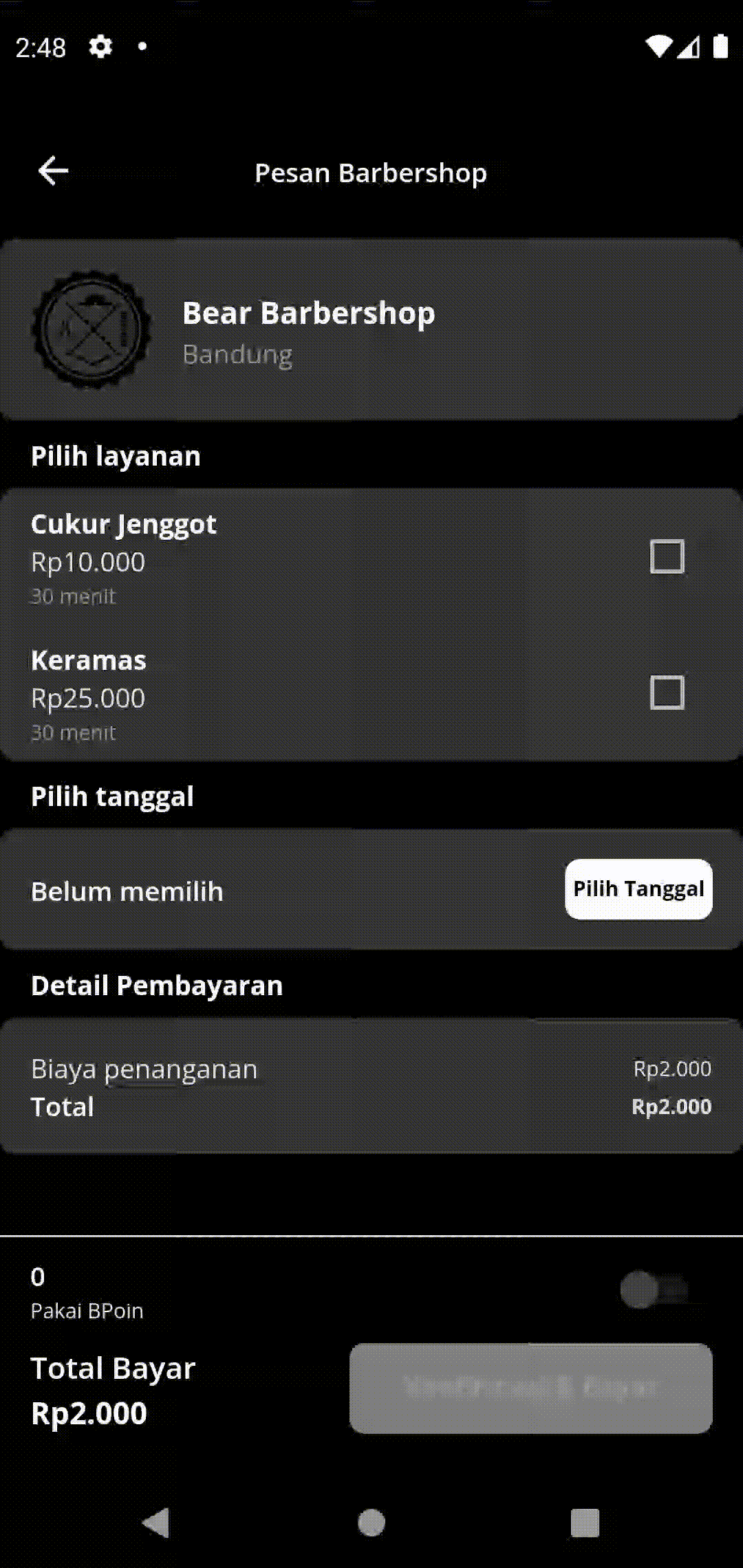This screenshot has height=1568, width=743.
Task: Open Bear Barbershop card
Action: pyautogui.click(x=371, y=329)
